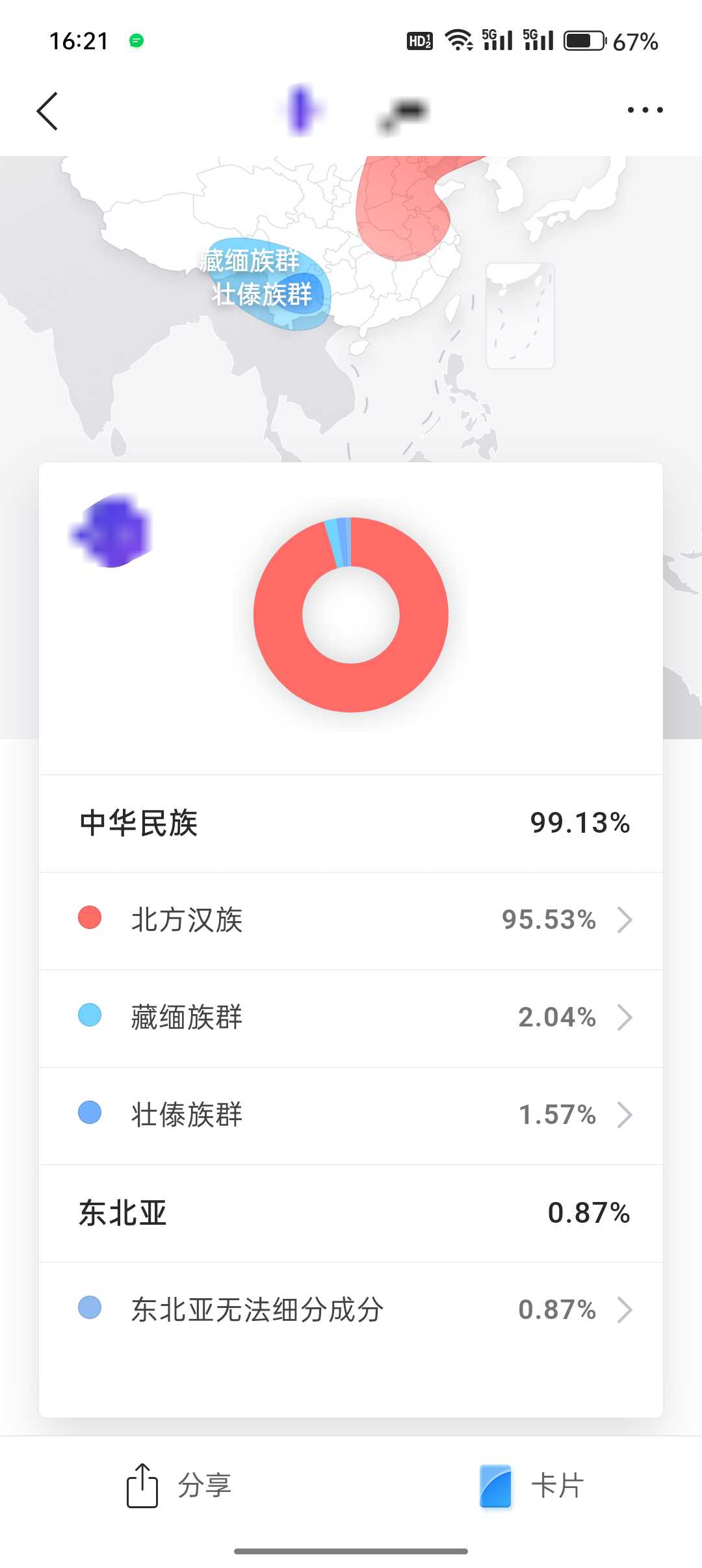The height and width of the screenshot is (1568, 702).
Task: Open 藏缅族群 2.04% details
Action: click(351, 1017)
